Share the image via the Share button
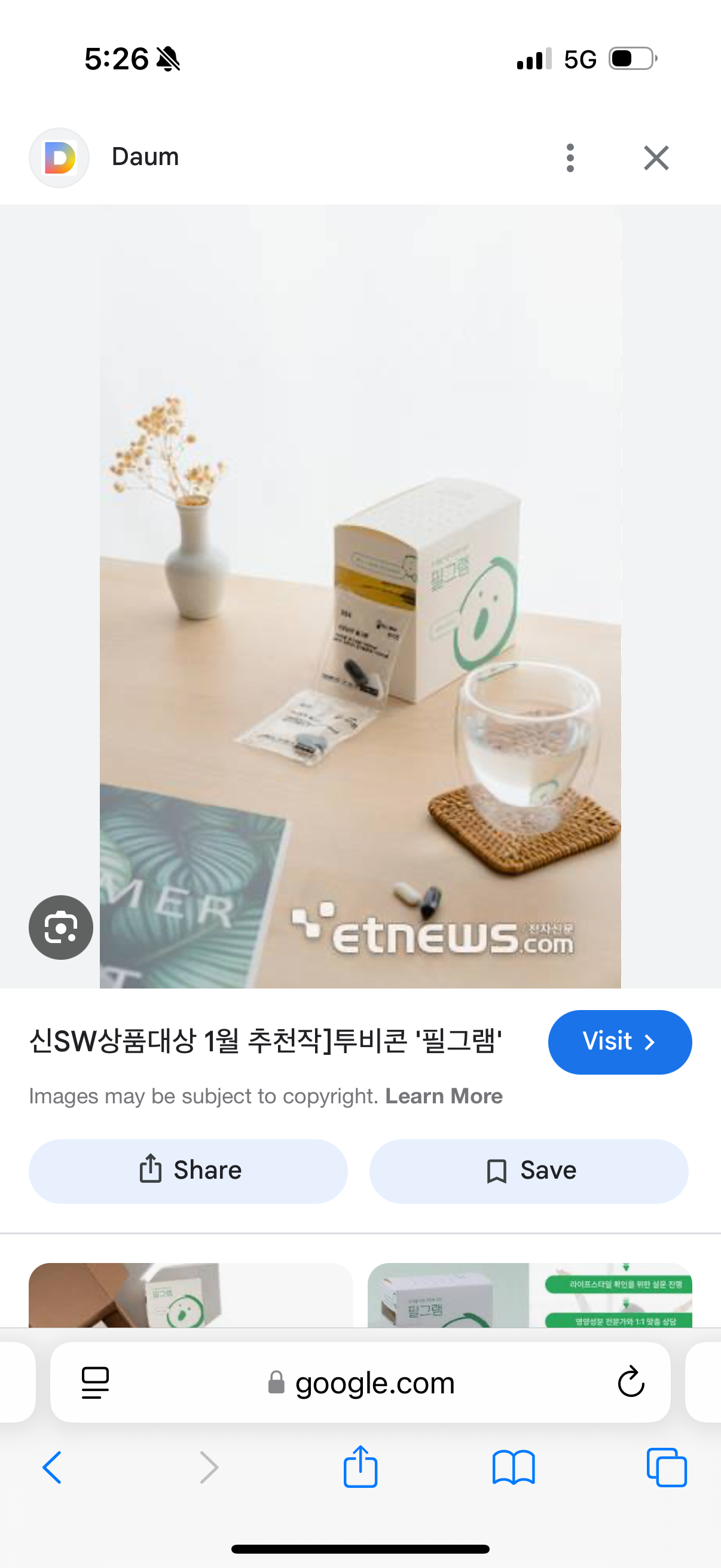Screen dimensions: 721x1568 point(187,1170)
